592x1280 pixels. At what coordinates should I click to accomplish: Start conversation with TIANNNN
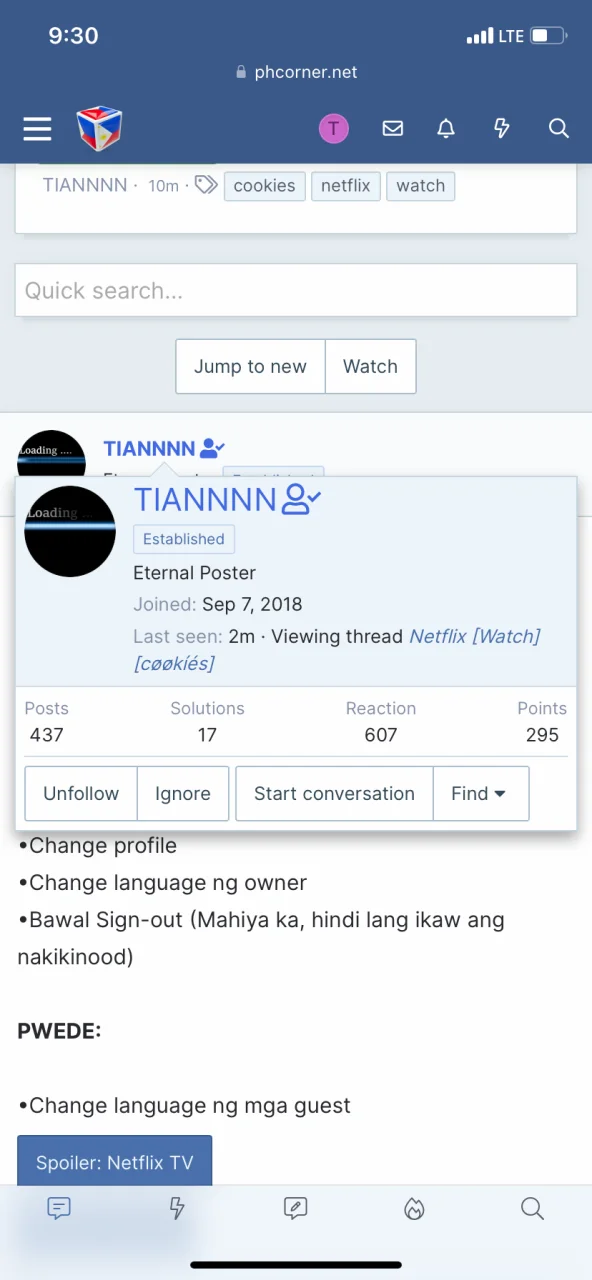[x=334, y=794]
